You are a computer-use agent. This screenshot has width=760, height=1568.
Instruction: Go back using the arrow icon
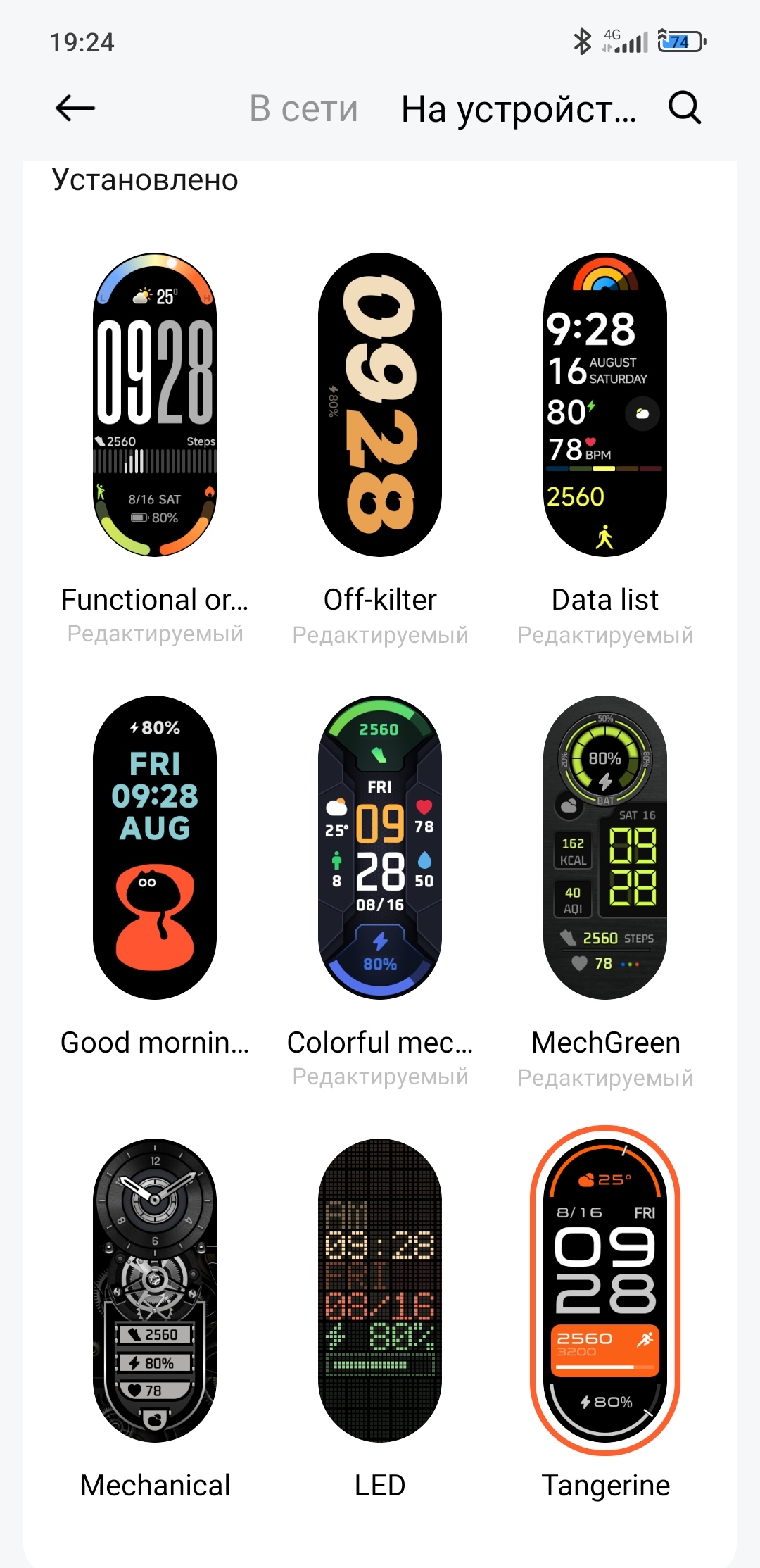[75, 108]
